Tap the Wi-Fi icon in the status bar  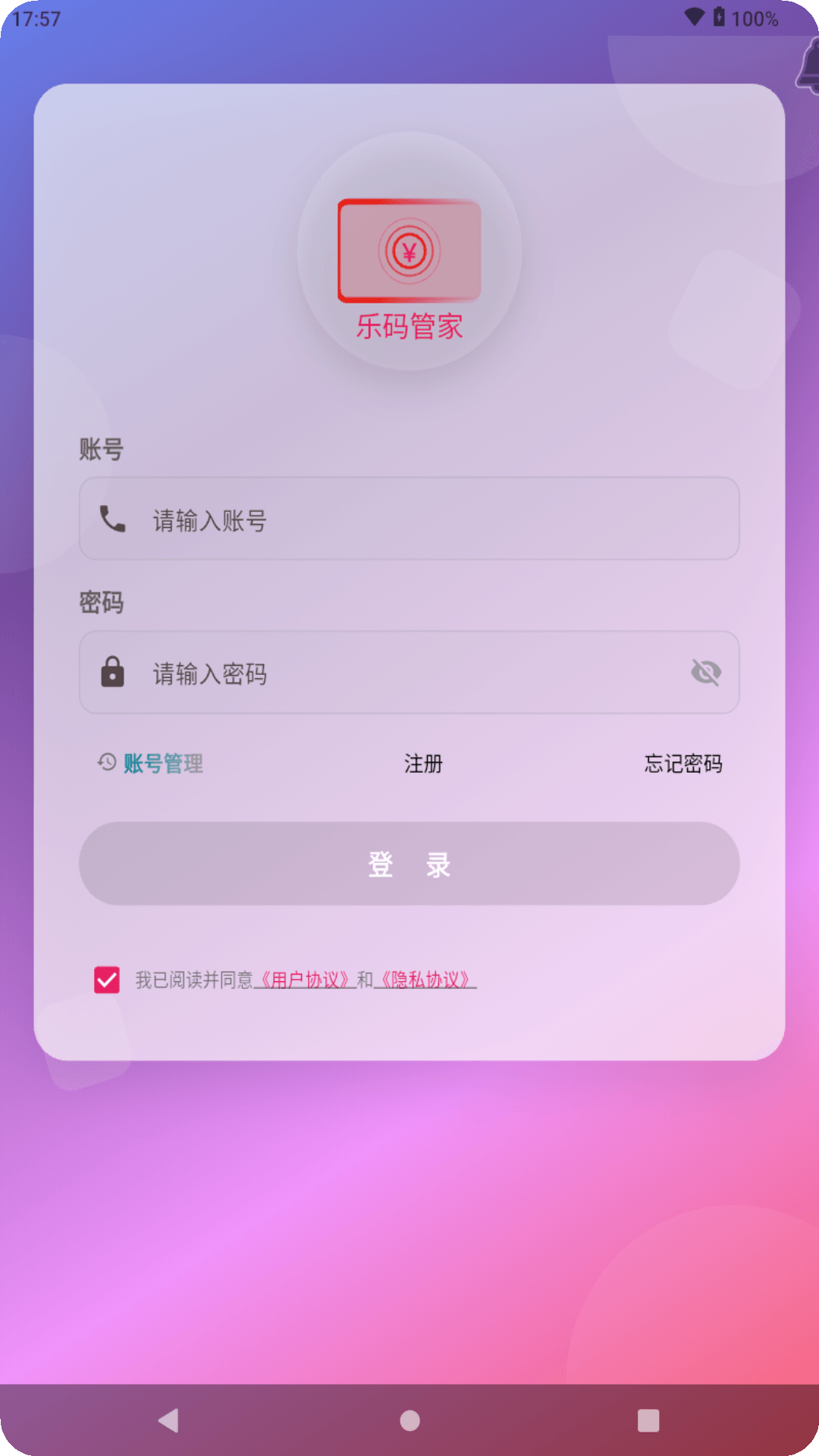tap(695, 18)
